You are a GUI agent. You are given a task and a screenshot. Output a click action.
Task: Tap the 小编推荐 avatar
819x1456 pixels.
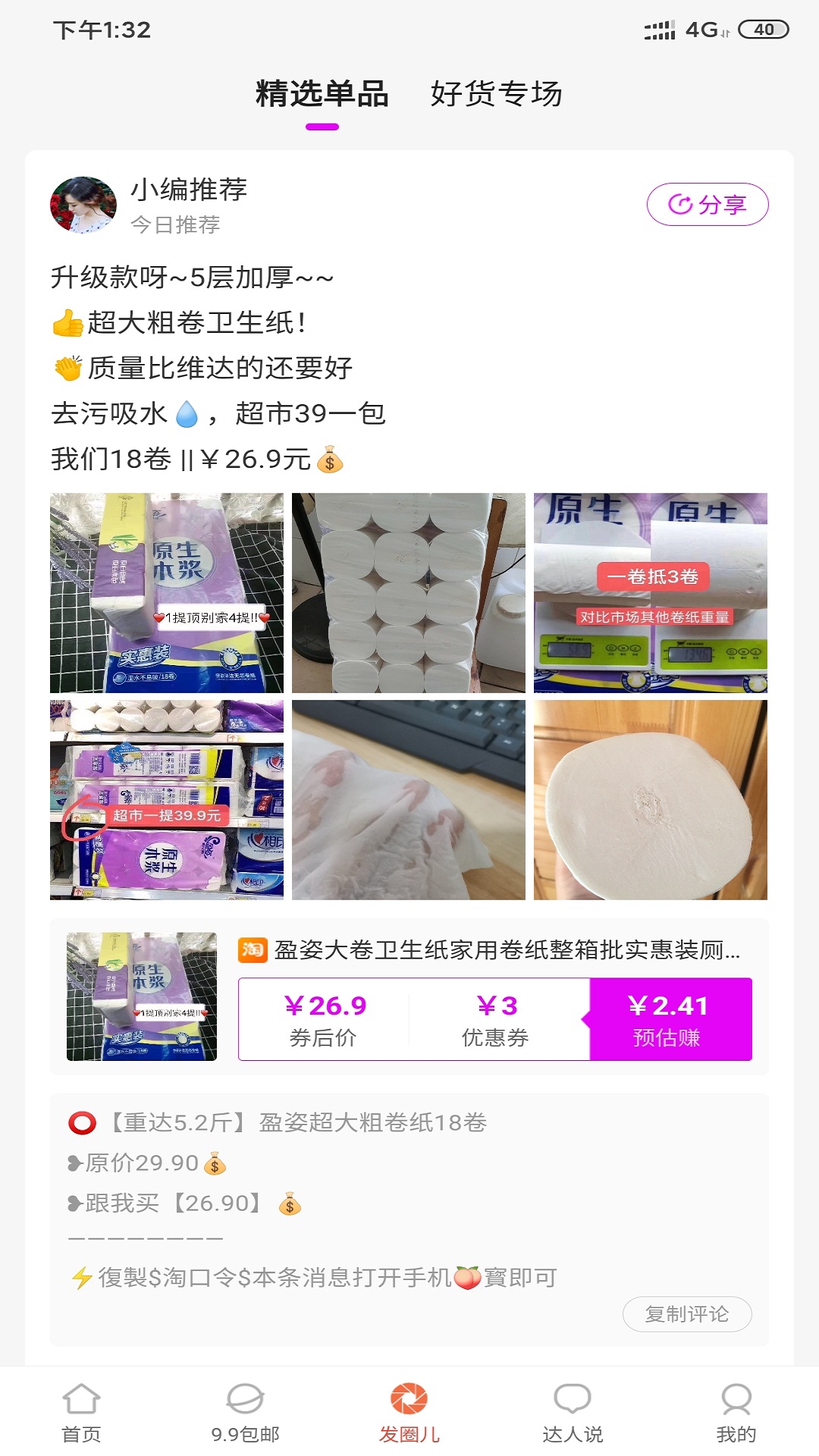pos(83,205)
